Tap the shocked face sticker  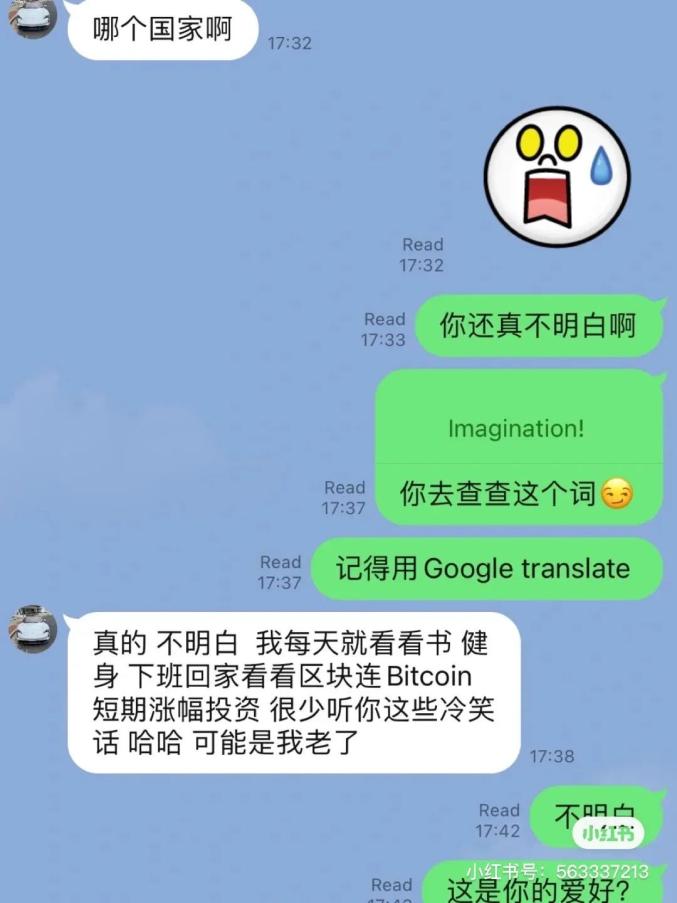[557, 177]
